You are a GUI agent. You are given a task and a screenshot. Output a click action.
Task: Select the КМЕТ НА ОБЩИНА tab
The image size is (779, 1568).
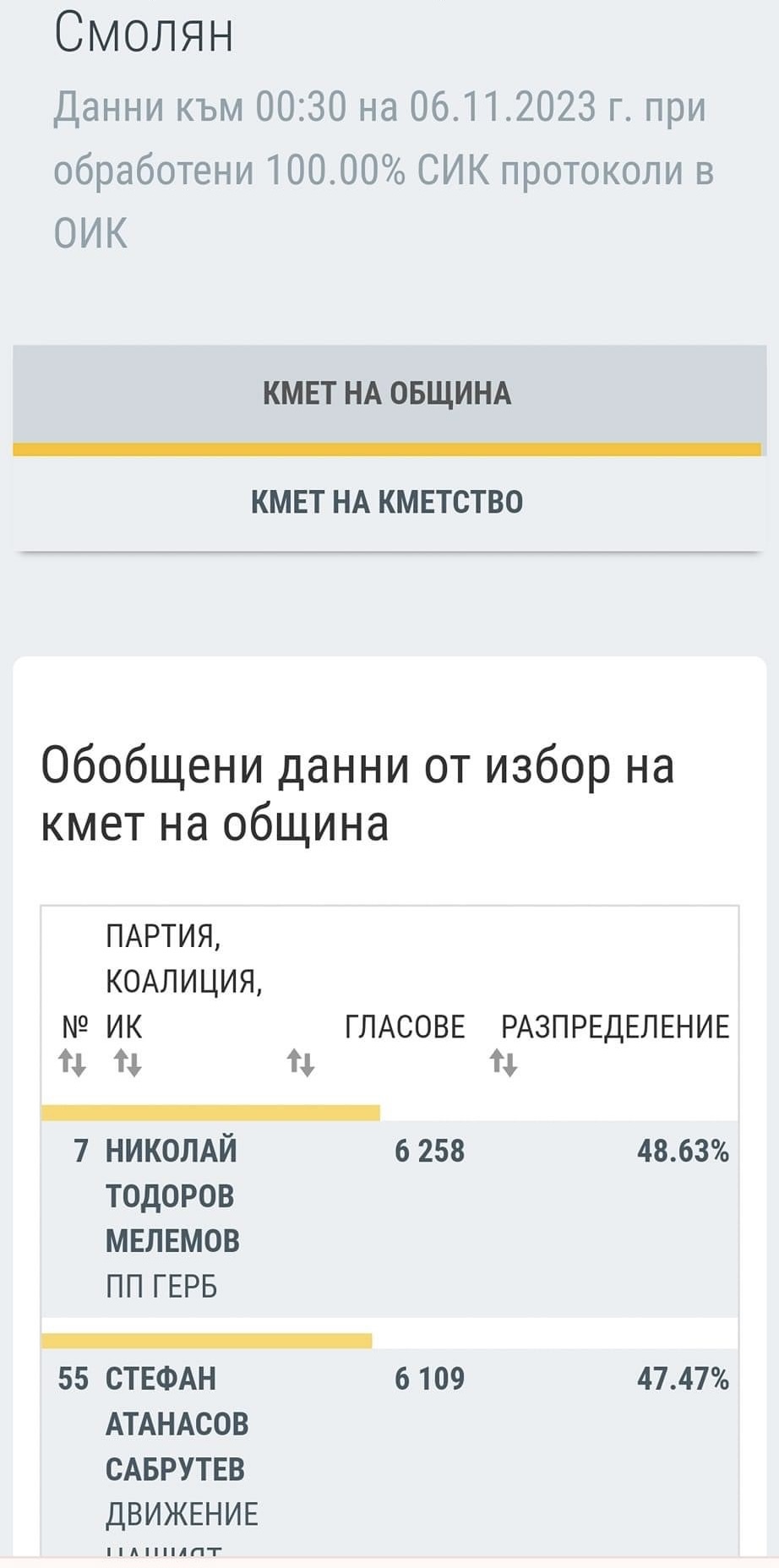click(387, 395)
